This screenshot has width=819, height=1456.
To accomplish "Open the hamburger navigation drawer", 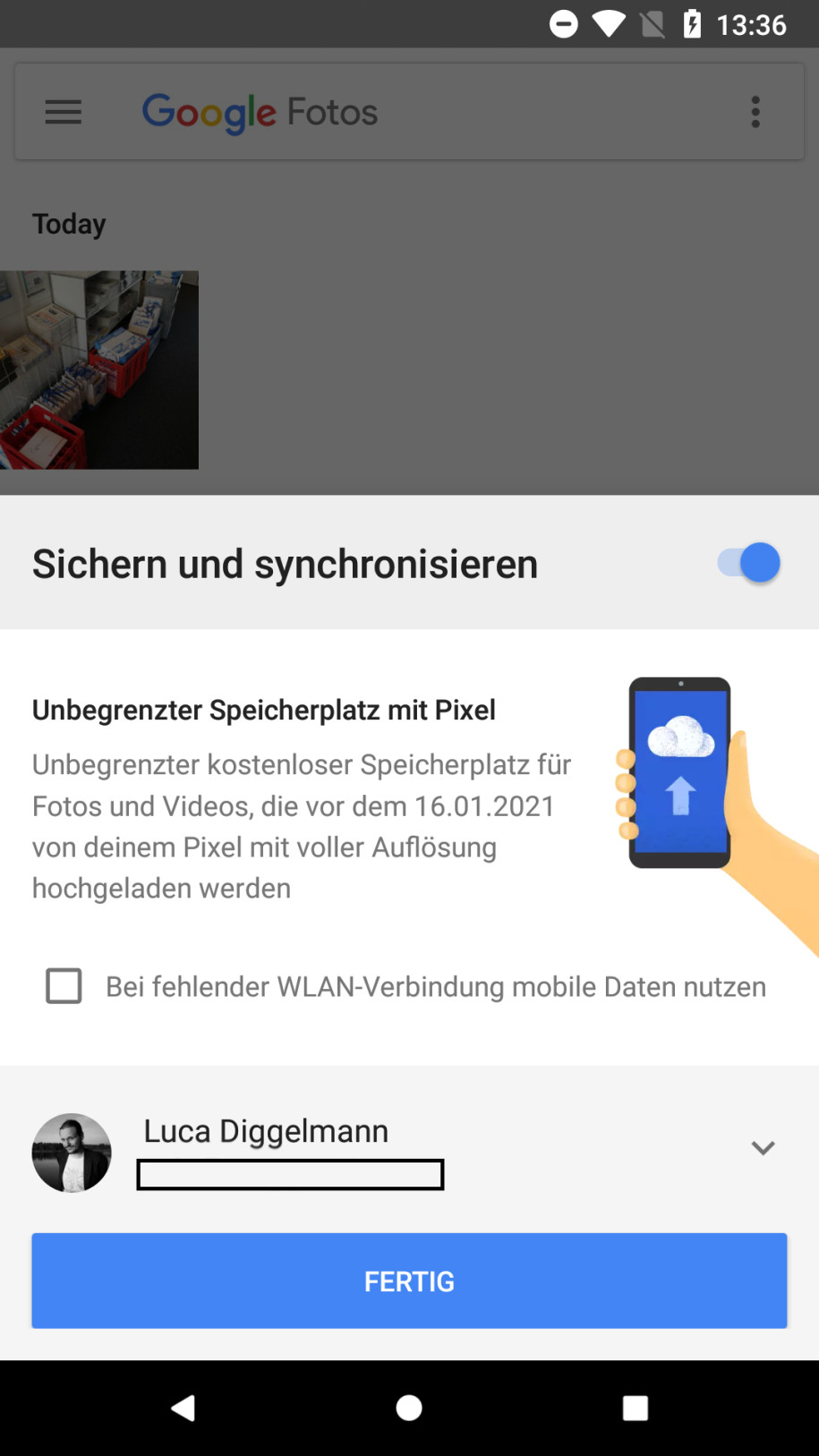I will (64, 112).
